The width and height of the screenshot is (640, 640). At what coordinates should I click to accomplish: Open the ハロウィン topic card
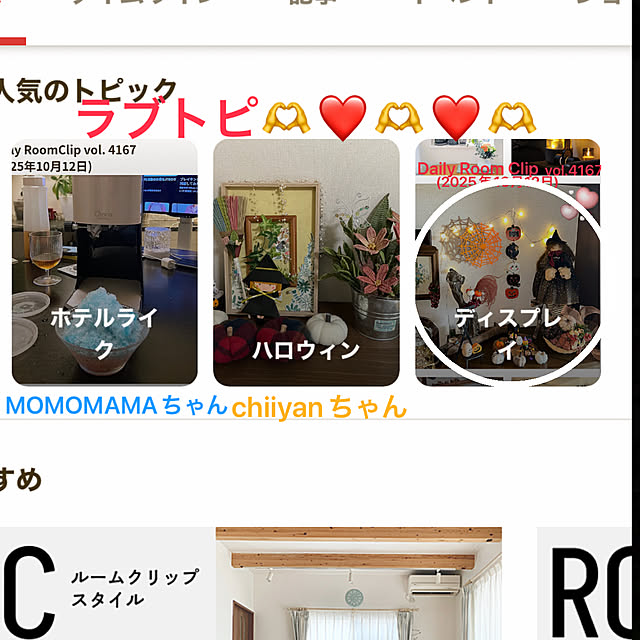[x=306, y=262]
